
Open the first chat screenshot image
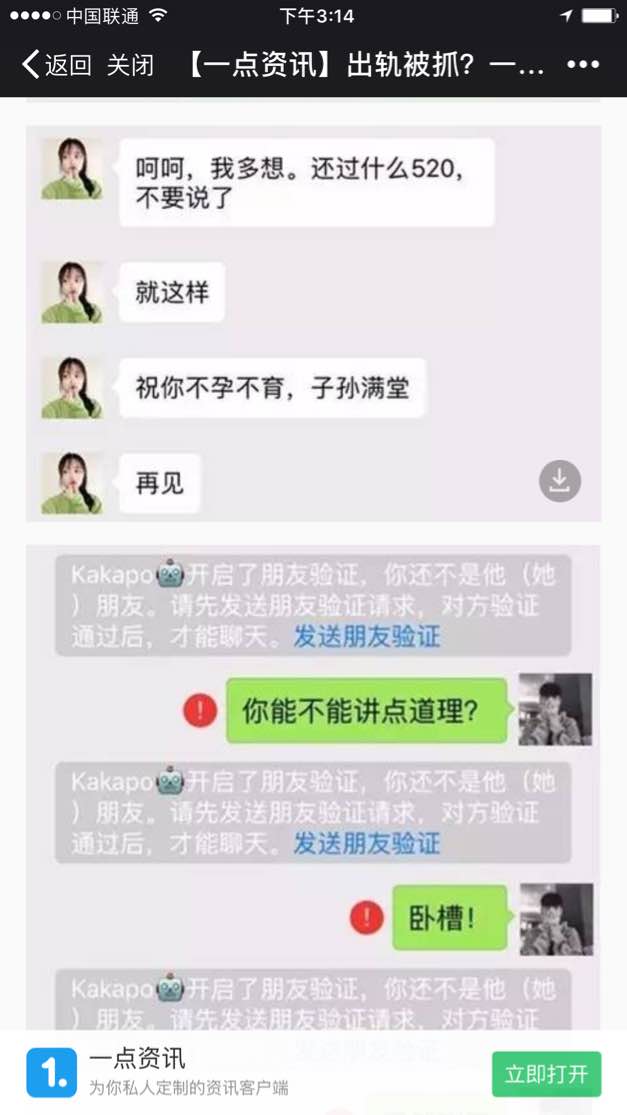pos(312,320)
